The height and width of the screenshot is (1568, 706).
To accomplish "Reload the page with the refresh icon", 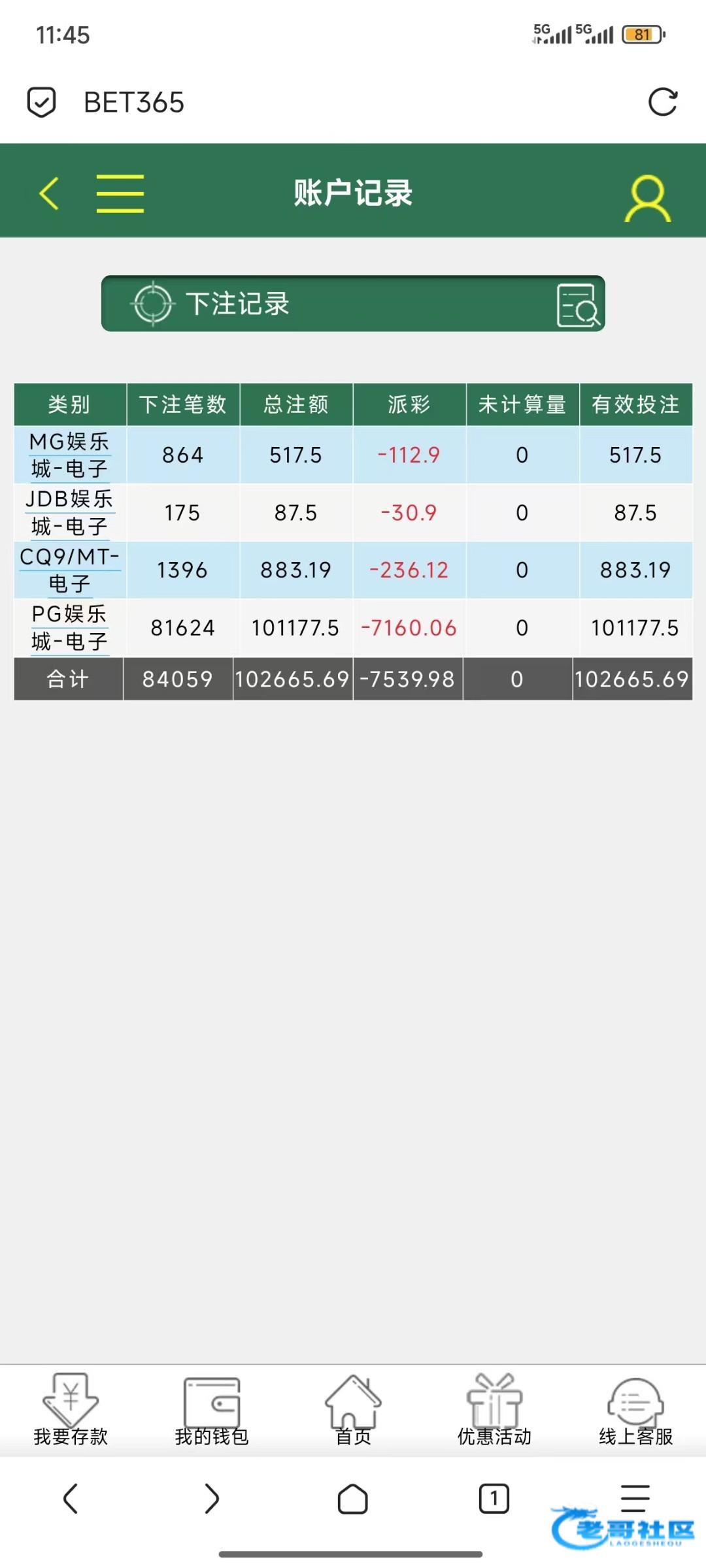I will pos(662,103).
